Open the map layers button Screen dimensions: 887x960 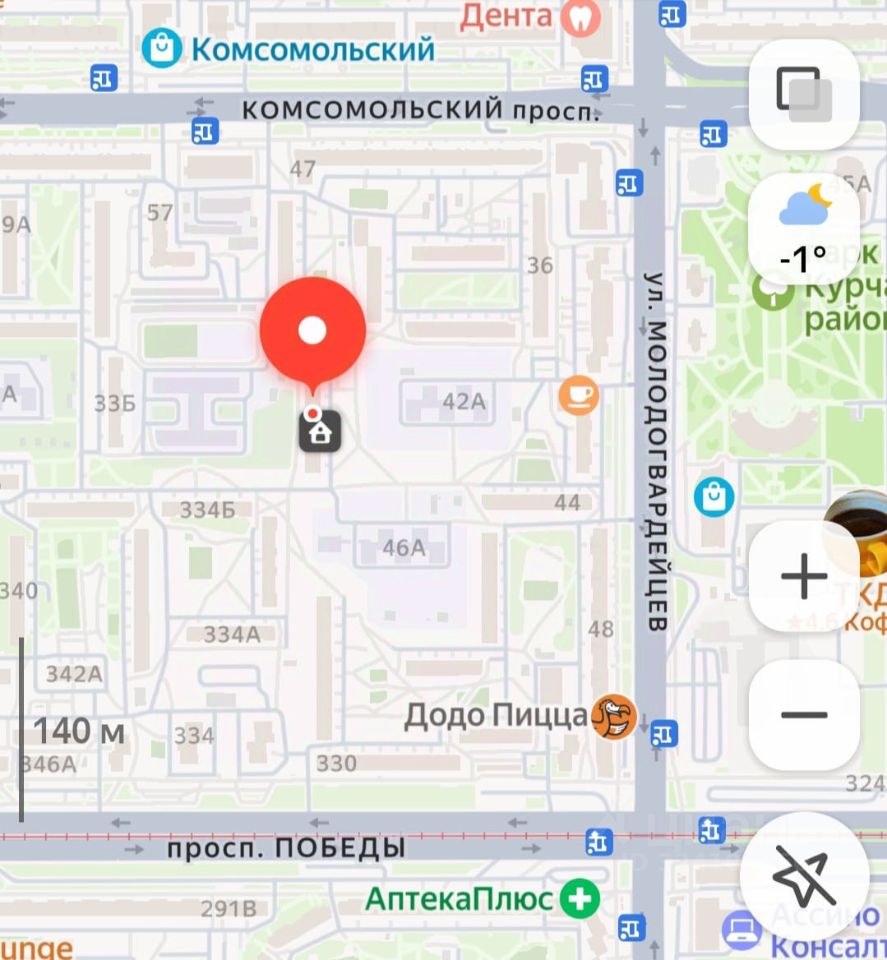click(x=803, y=94)
